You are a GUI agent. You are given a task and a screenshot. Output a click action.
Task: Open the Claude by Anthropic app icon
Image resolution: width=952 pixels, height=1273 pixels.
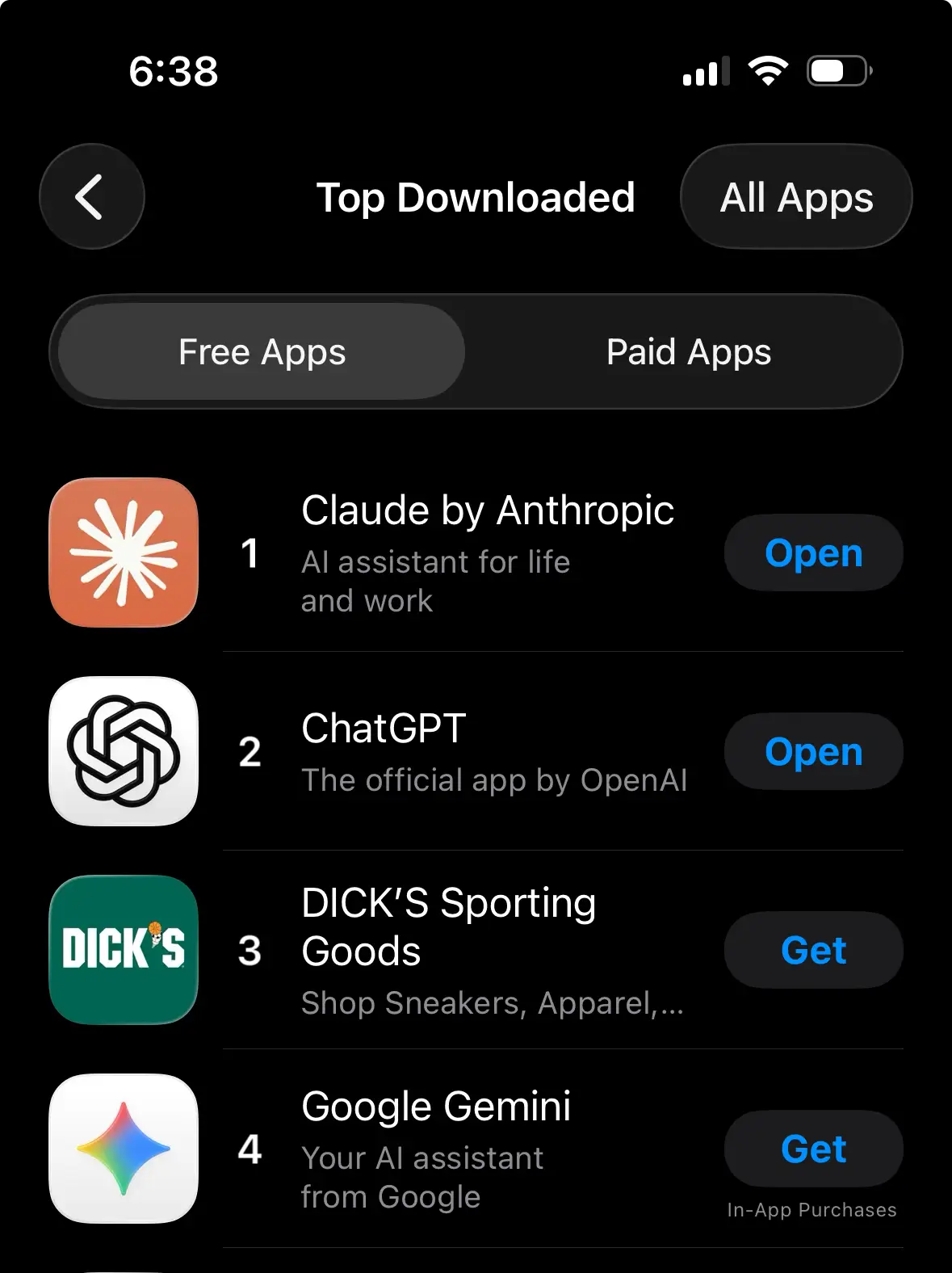(123, 552)
